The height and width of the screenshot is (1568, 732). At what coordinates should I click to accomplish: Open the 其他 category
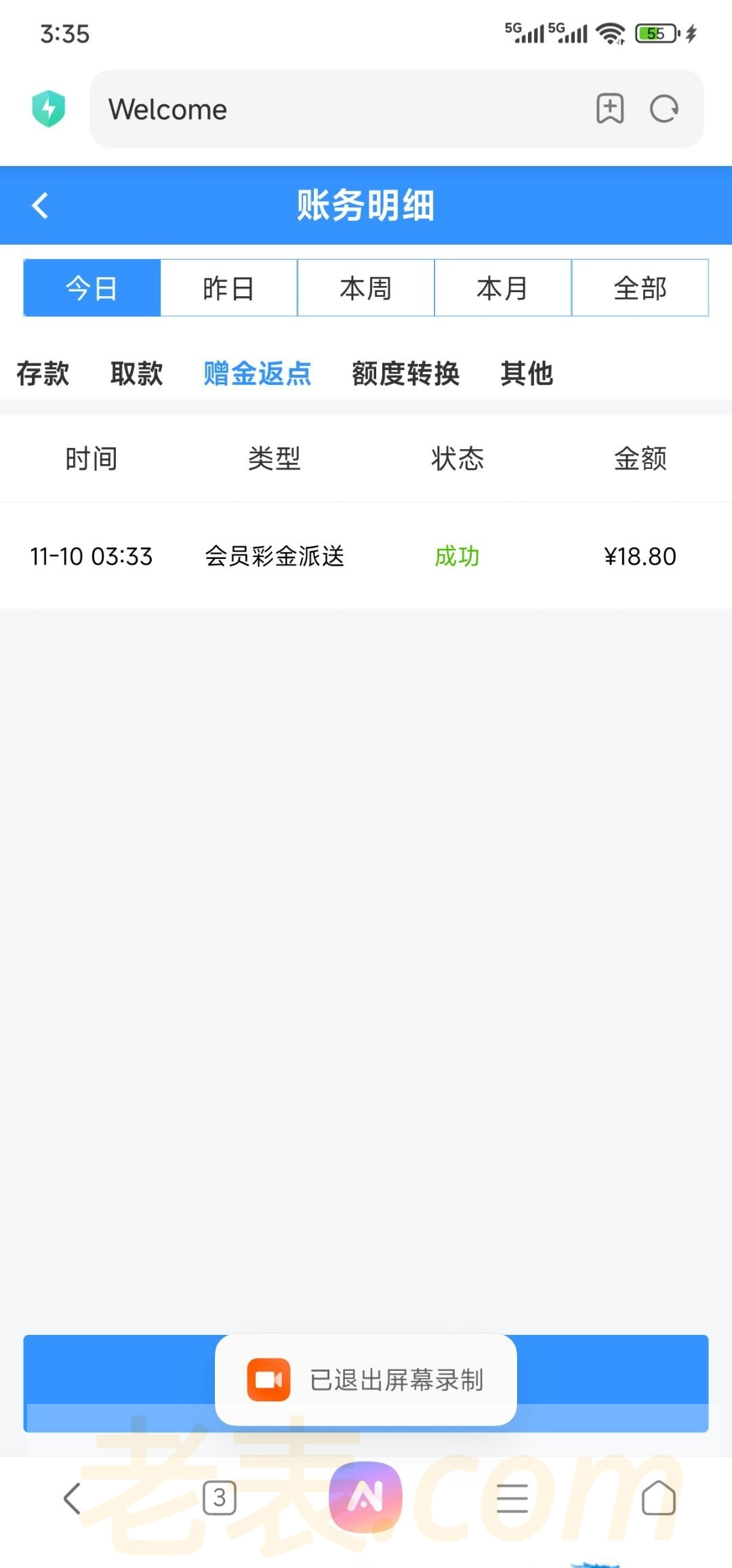coord(527,373)
